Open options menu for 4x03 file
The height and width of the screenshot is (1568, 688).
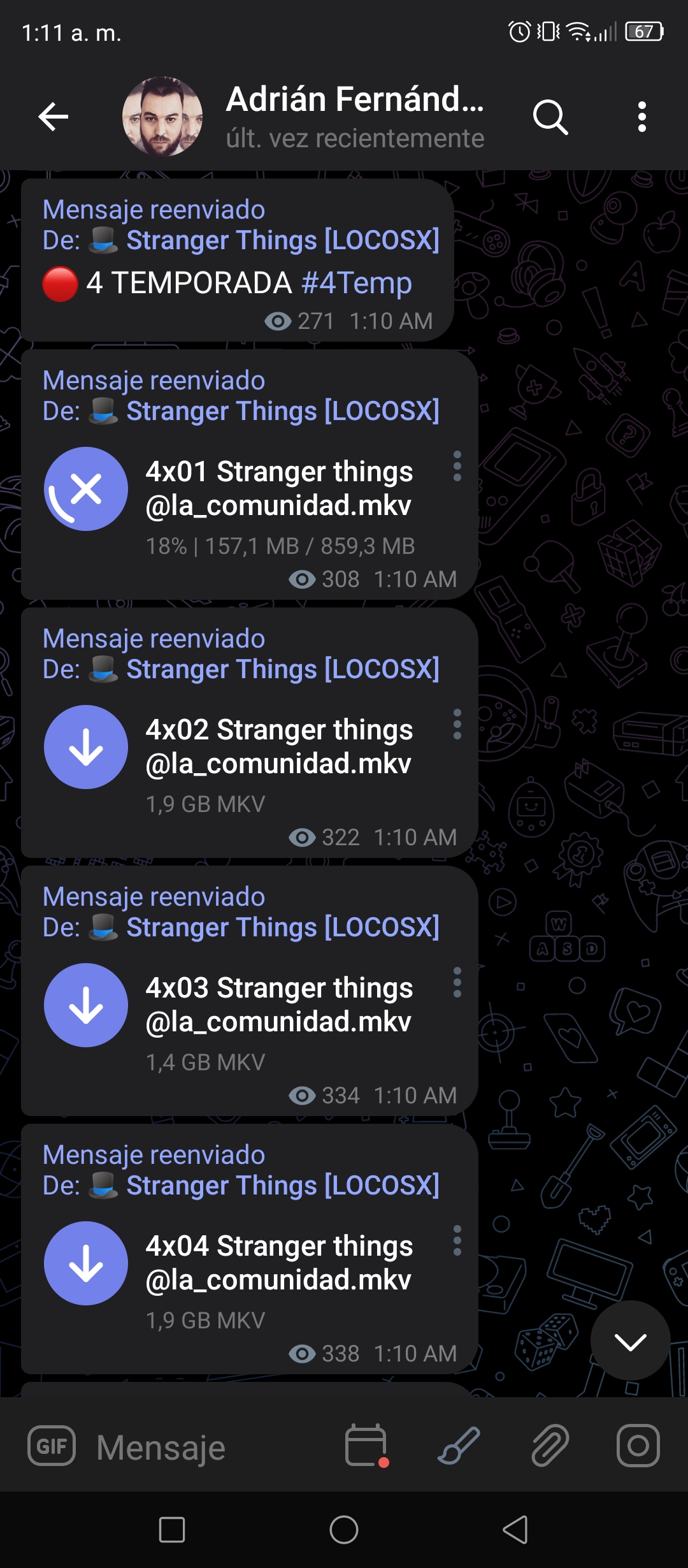457,982
